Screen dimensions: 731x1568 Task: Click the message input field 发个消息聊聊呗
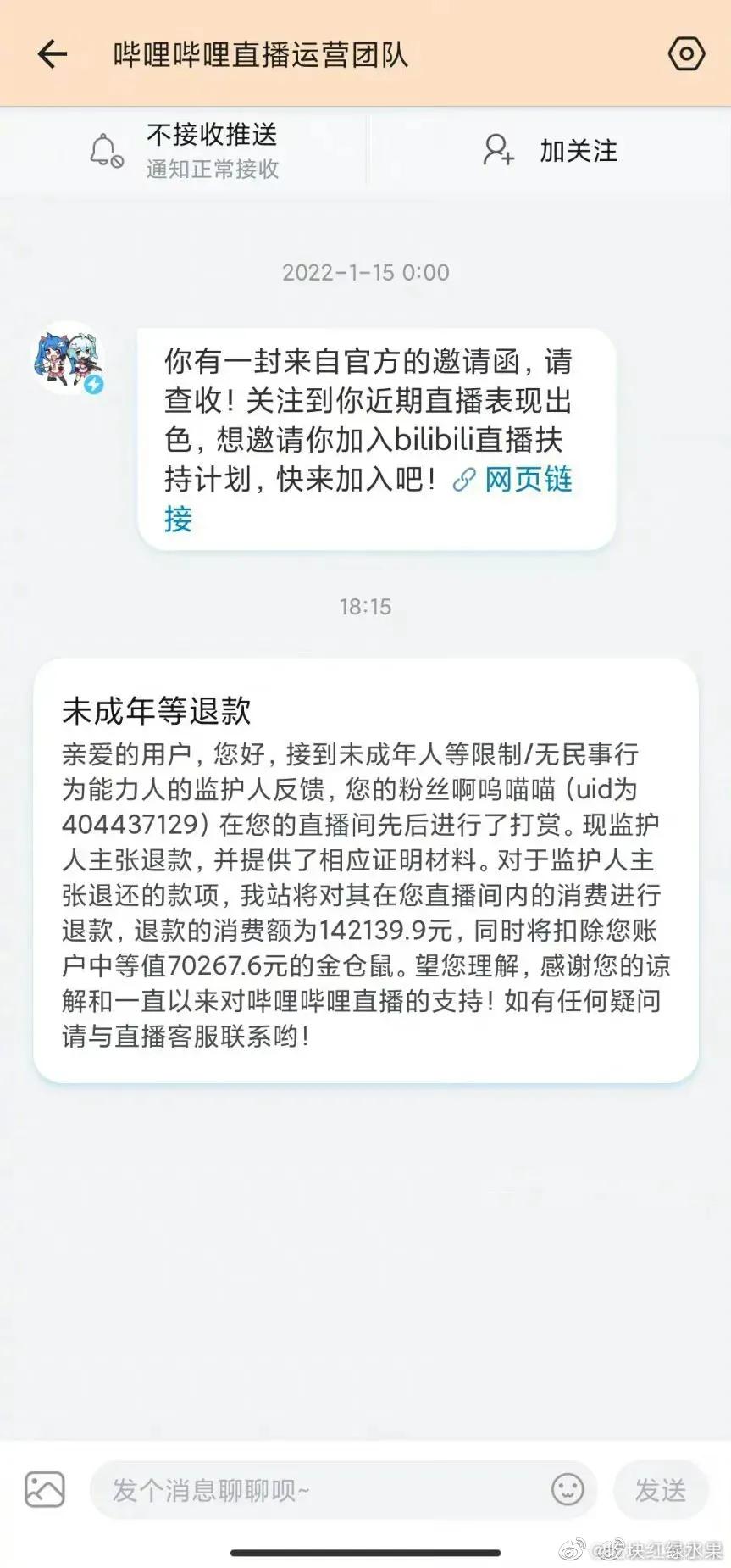[296, 1489]
